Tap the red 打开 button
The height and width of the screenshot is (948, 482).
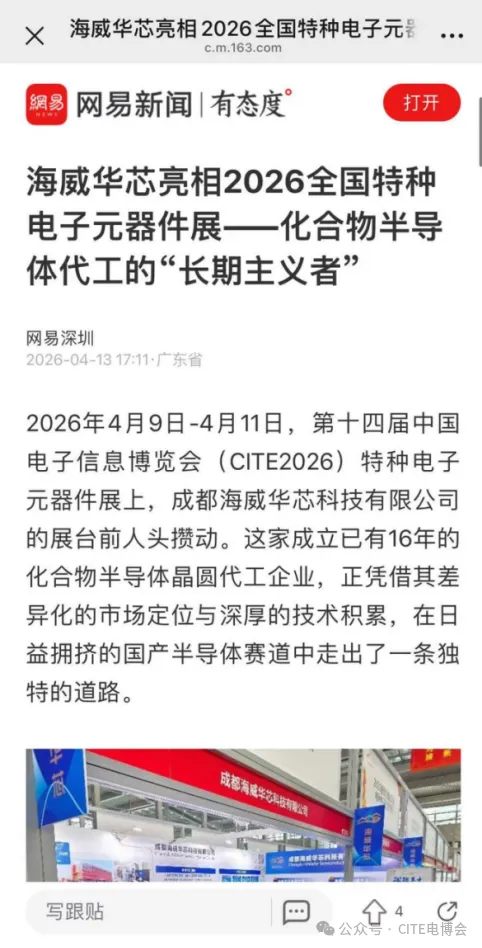click(x=422, y=103)
